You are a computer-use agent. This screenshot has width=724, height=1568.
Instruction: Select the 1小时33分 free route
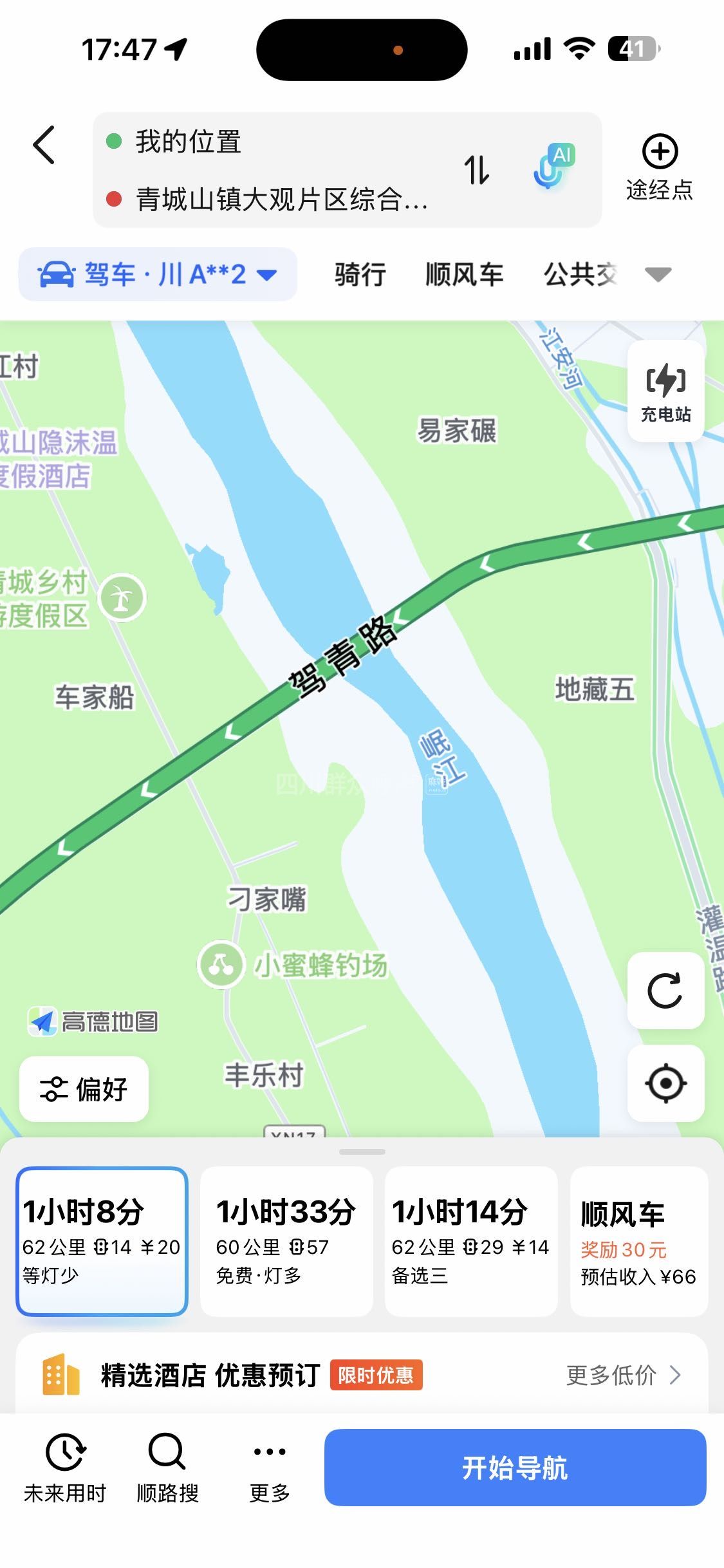point(286,1241)
